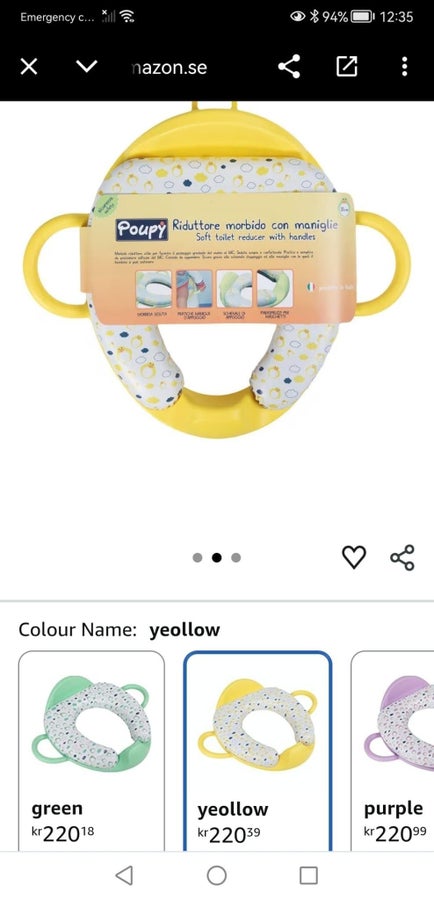Open the product image full view
This screenshot has height=900, width=434.
pyautogui.click(x=217, y=270)
